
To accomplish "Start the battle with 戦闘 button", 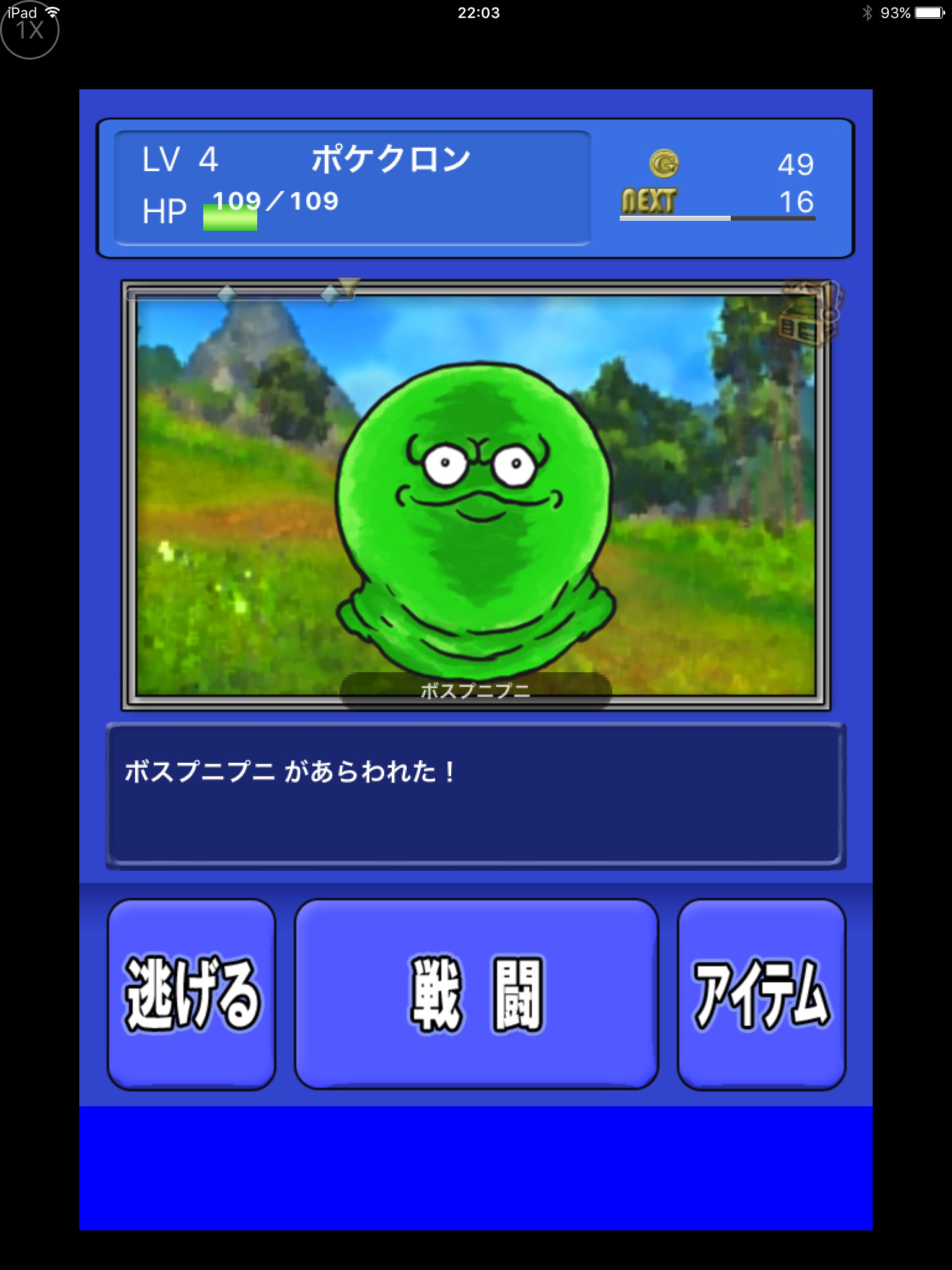I will (x=476, y=993).
